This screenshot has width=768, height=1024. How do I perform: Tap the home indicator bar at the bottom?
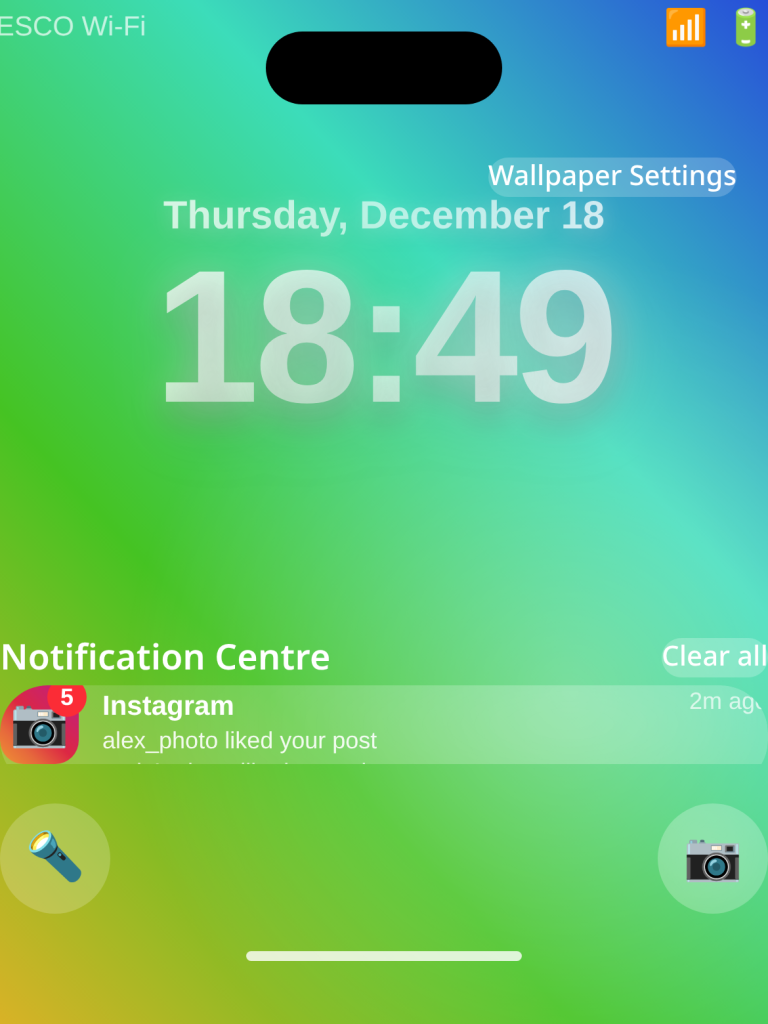pyautogui.click(x=383, y=956)
